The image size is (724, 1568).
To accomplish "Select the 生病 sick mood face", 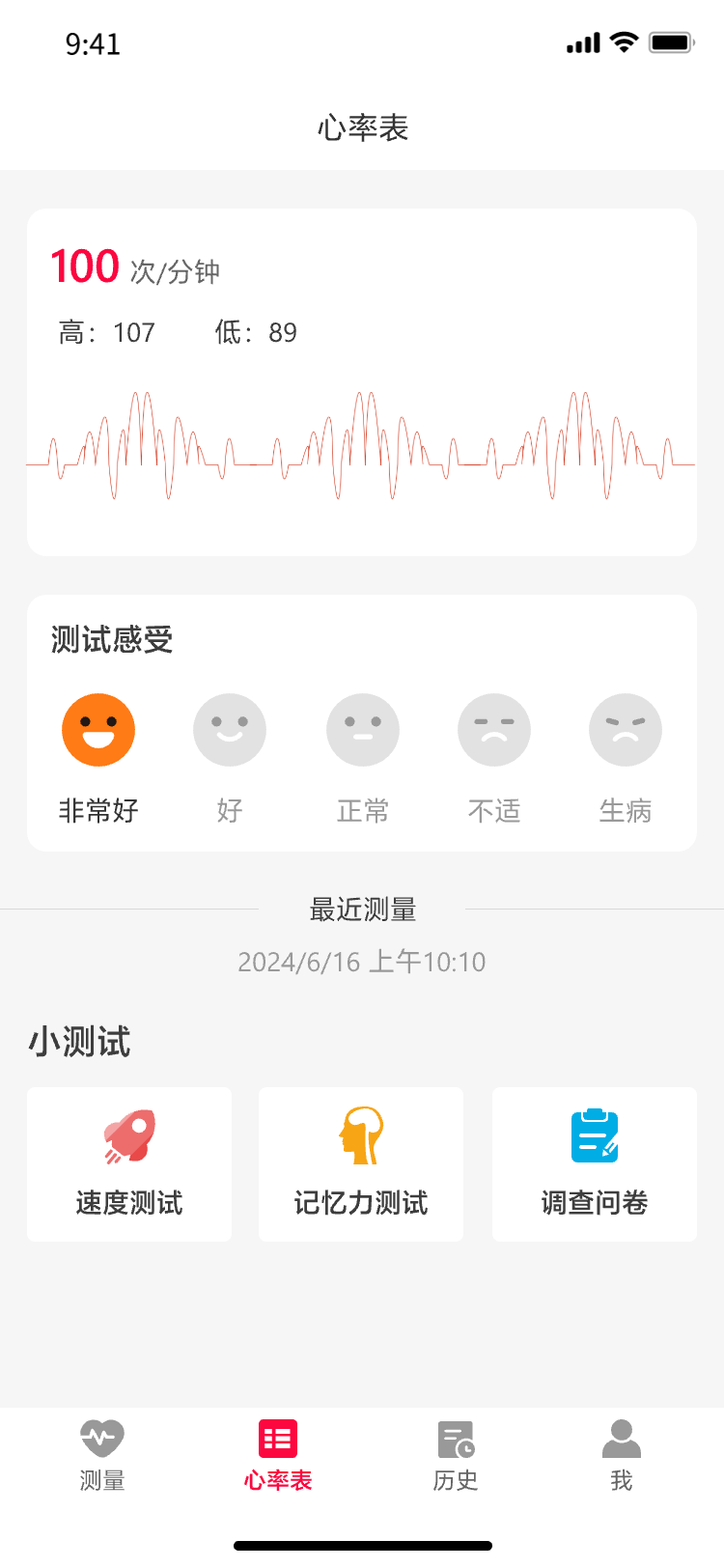I will point(625,730).
